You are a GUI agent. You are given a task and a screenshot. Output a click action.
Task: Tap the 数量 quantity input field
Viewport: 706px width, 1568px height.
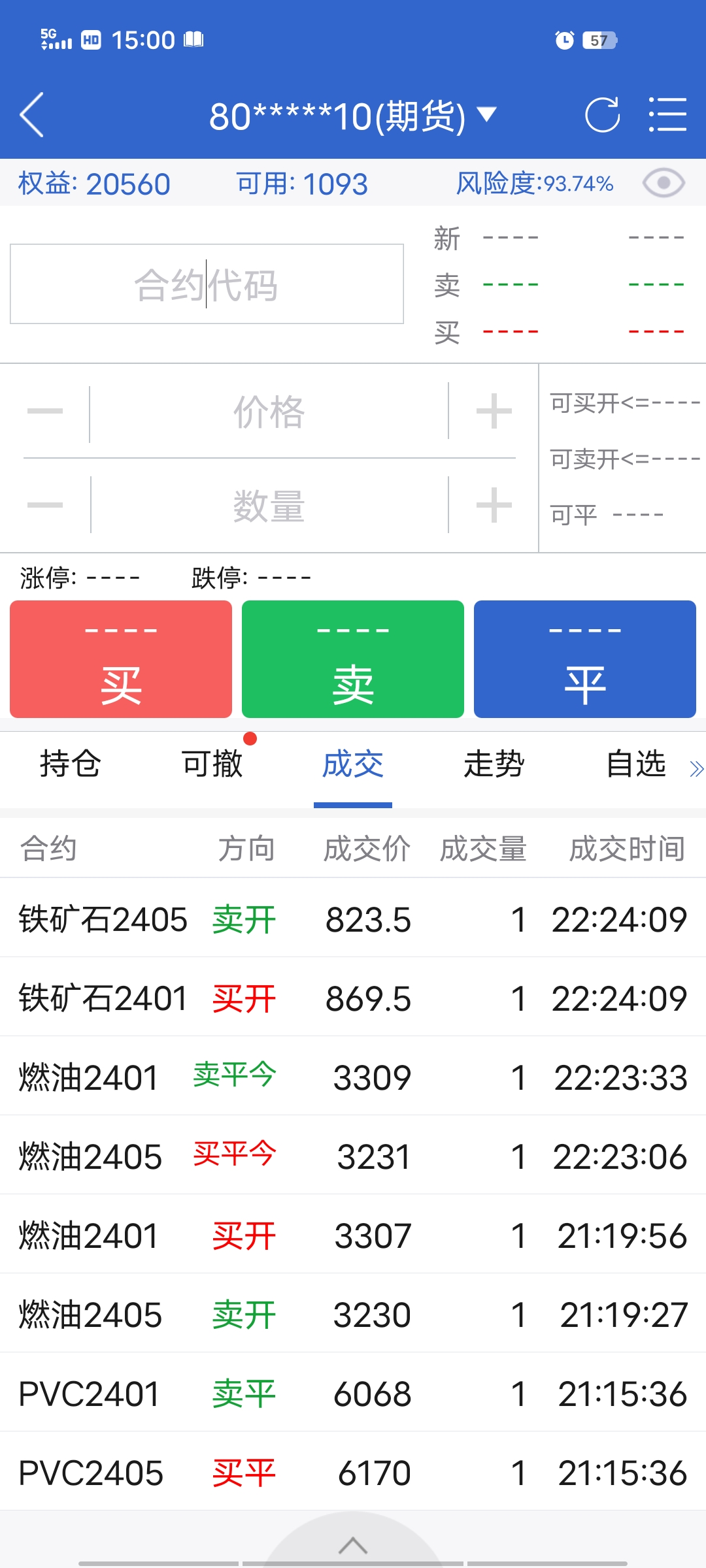pos(269,506)
